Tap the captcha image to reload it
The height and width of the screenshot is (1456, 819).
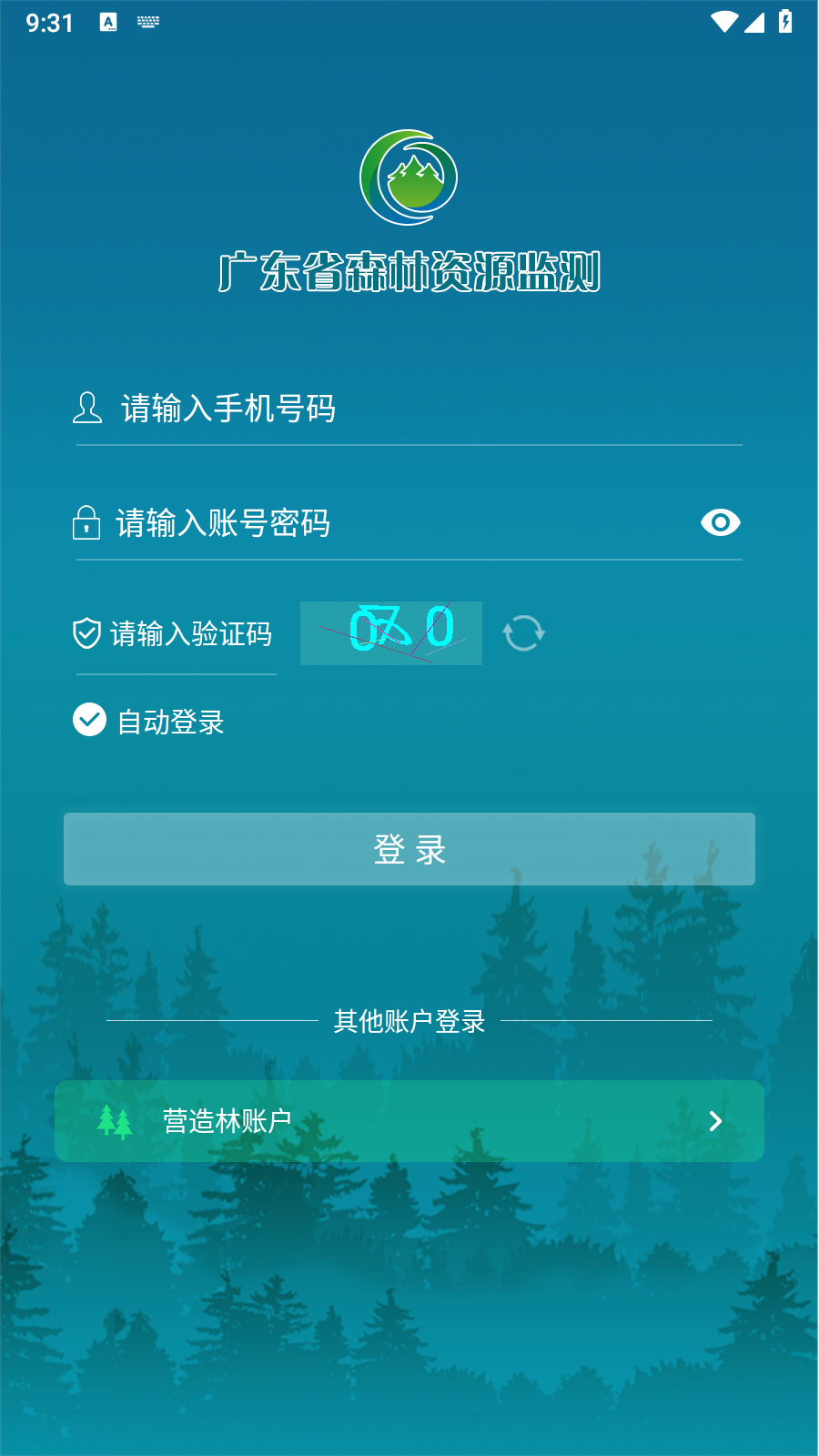(391, 633)
